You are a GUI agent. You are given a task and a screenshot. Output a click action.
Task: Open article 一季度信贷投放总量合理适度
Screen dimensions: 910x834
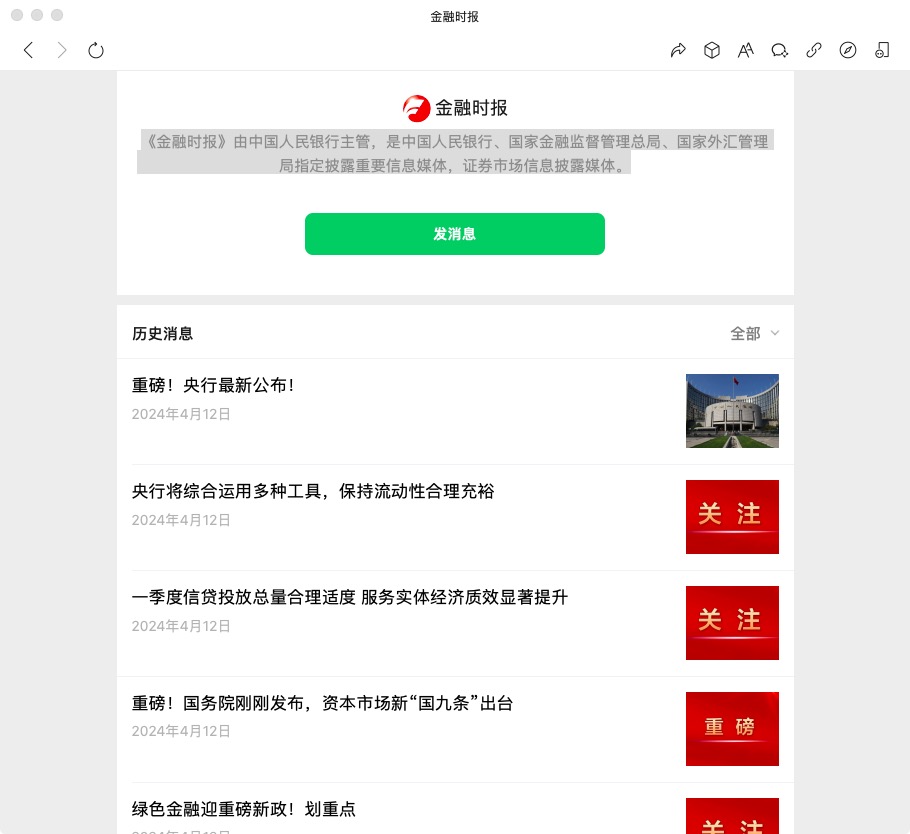[x=455, y=623]
